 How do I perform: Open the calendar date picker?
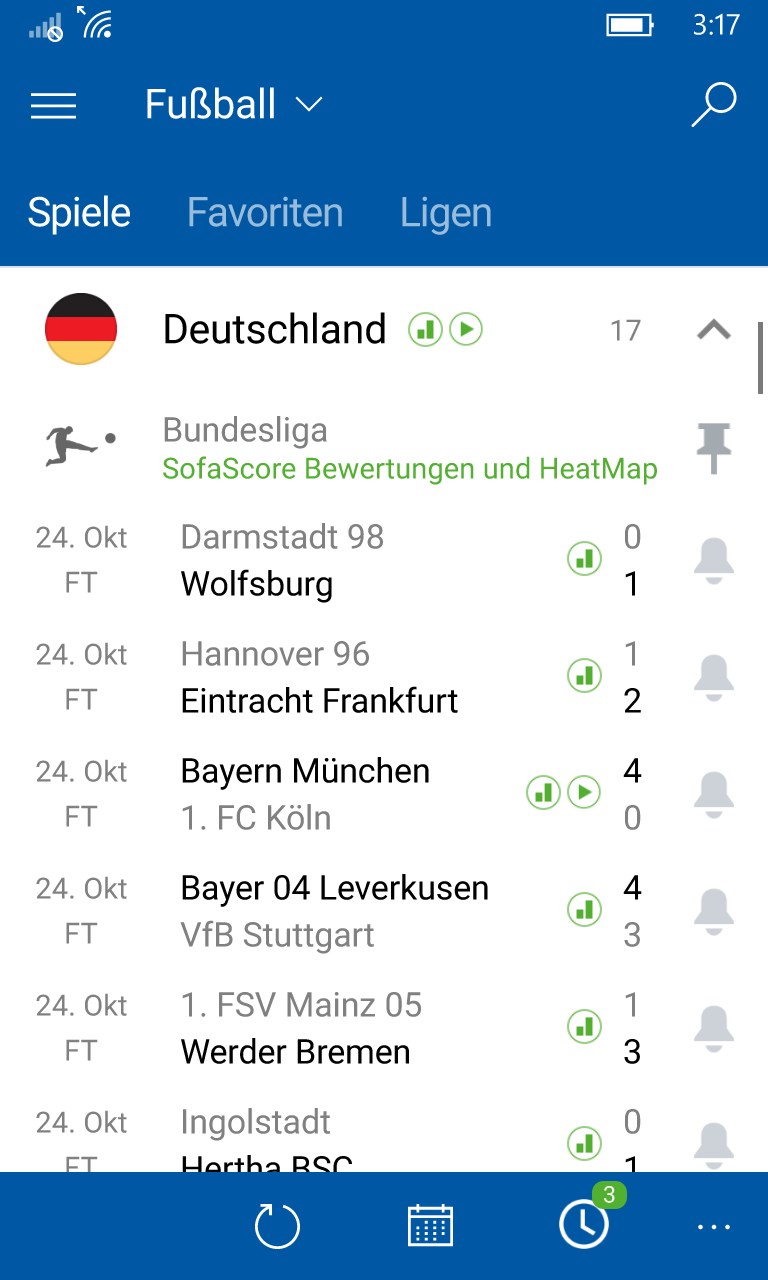(430, 1226)
